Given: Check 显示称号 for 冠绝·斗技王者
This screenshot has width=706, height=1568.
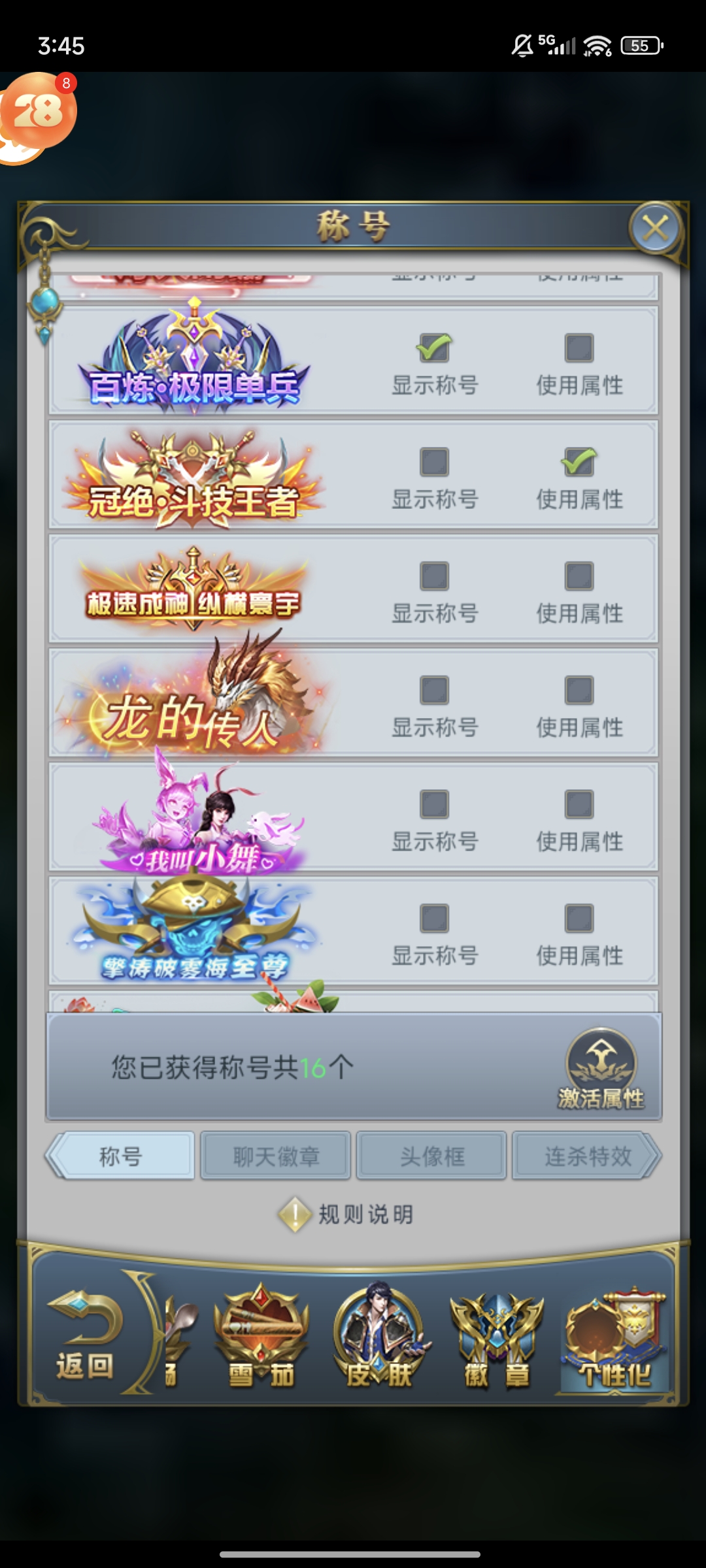Looking at the screenshot, I should 434,462.
